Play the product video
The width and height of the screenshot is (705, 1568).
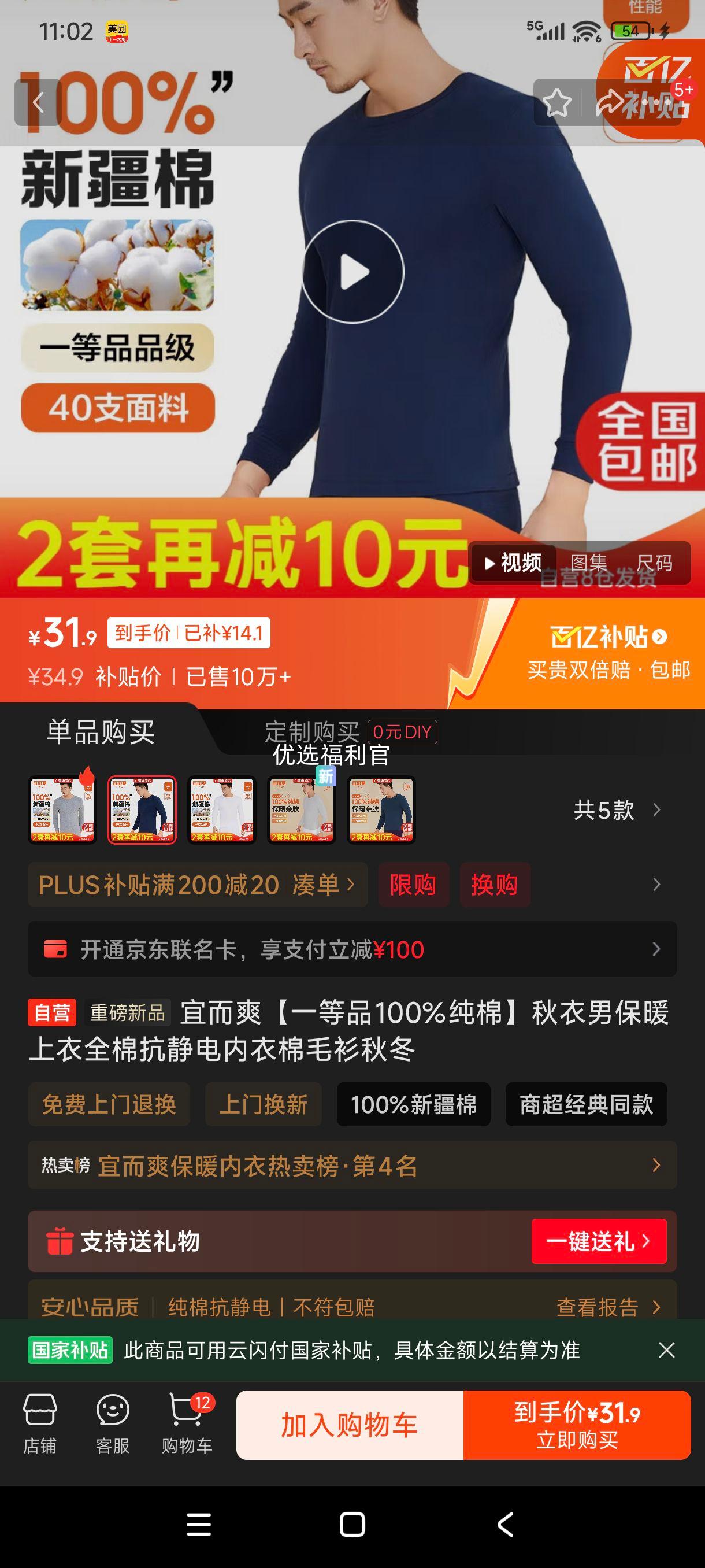tap(352, 272)
